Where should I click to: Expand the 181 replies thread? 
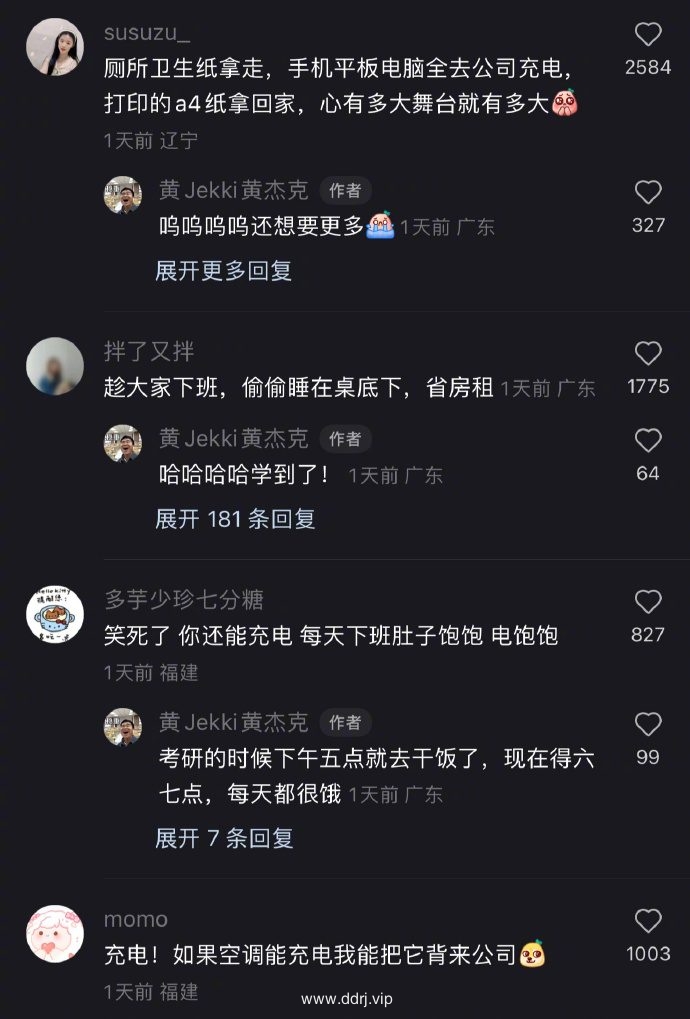[235, 519]
